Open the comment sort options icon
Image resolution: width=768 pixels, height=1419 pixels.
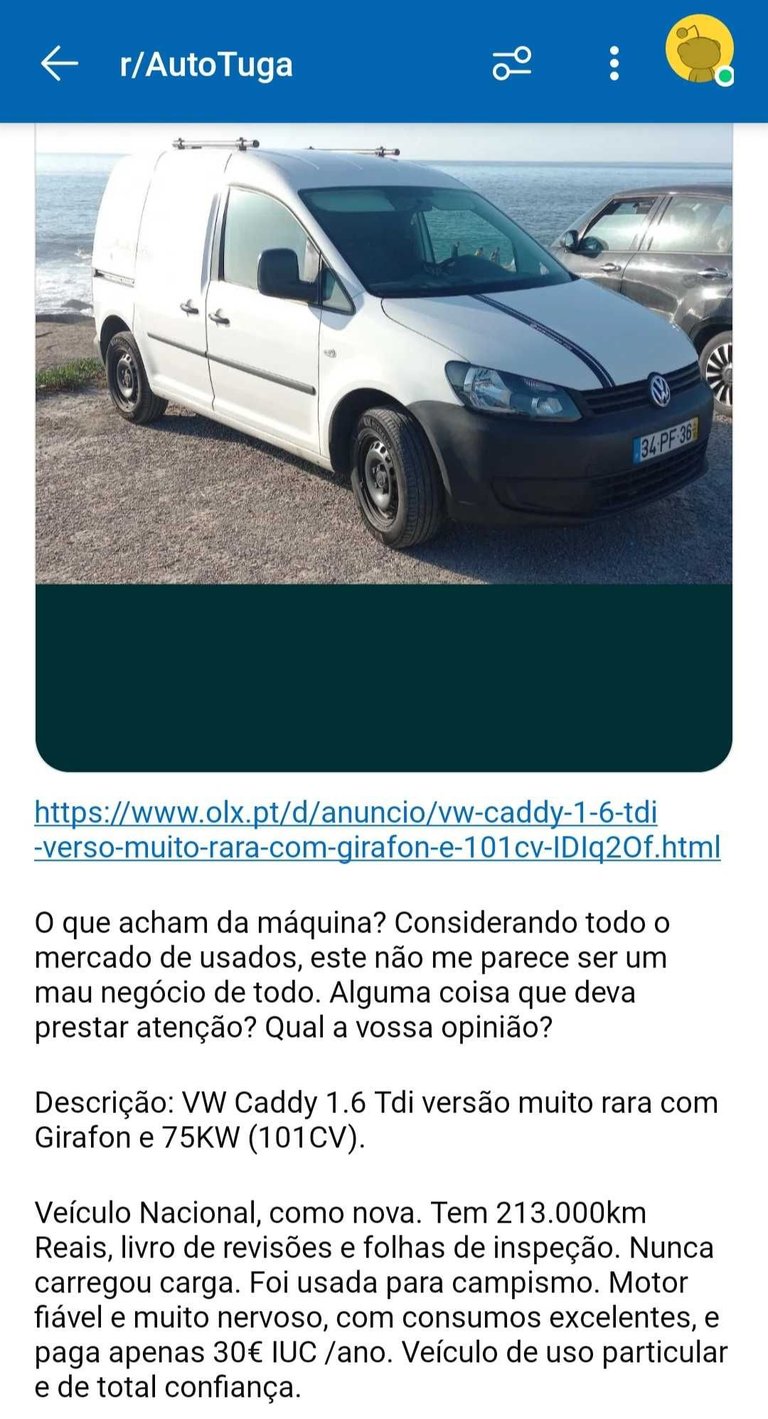[x=512, y=63]
